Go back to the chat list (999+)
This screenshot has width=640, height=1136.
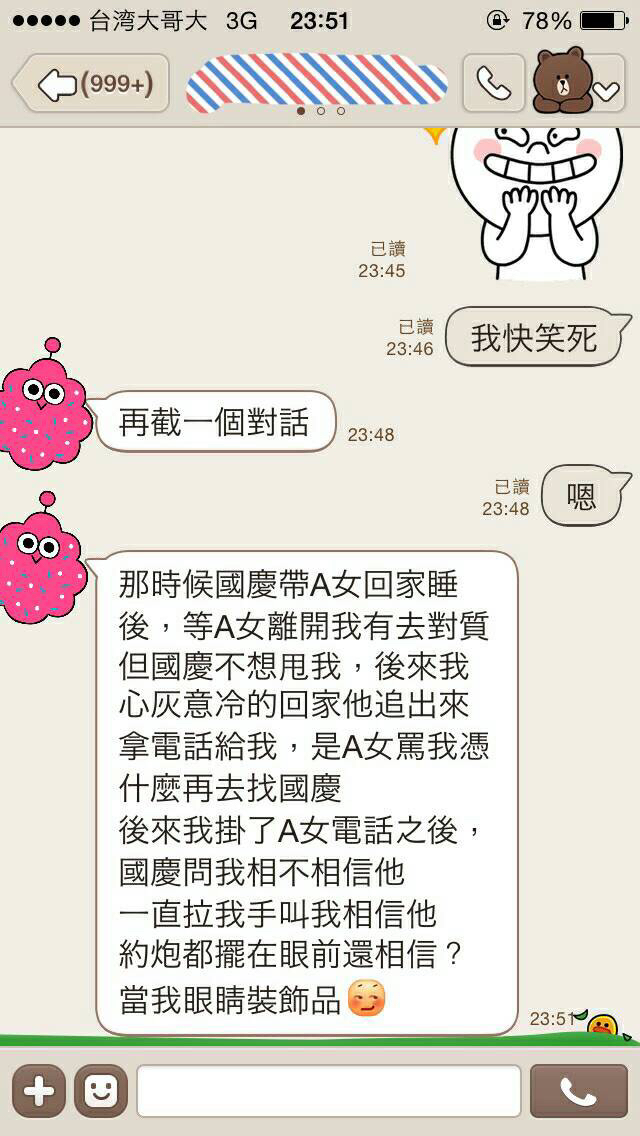[x=91, y=84]
